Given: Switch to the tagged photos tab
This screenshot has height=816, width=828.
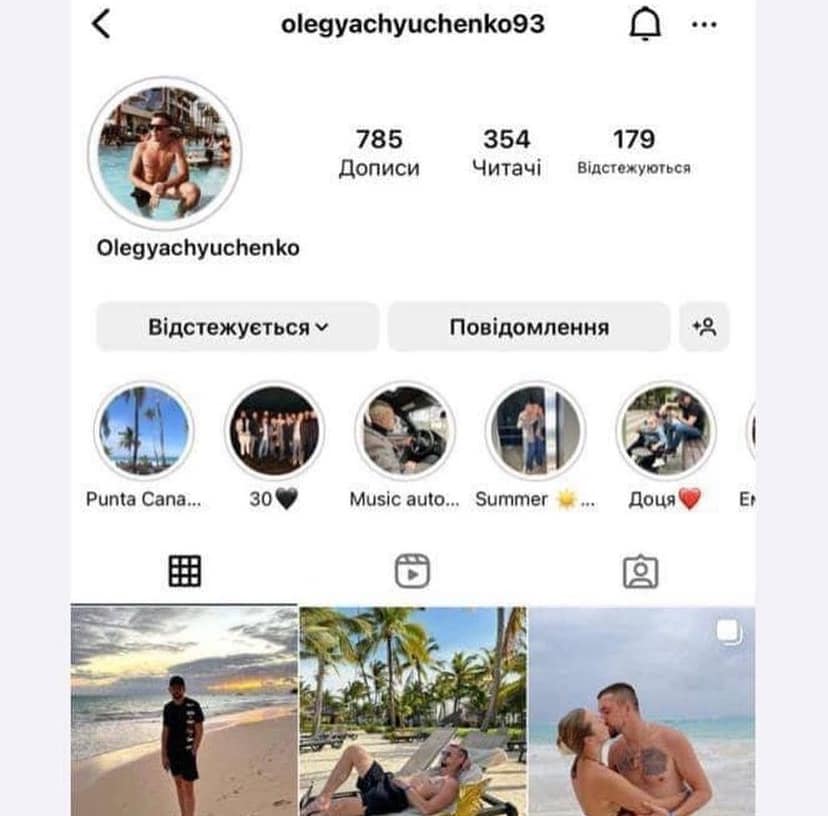Looking at the screenshot, I should click(x=640, y=571).
